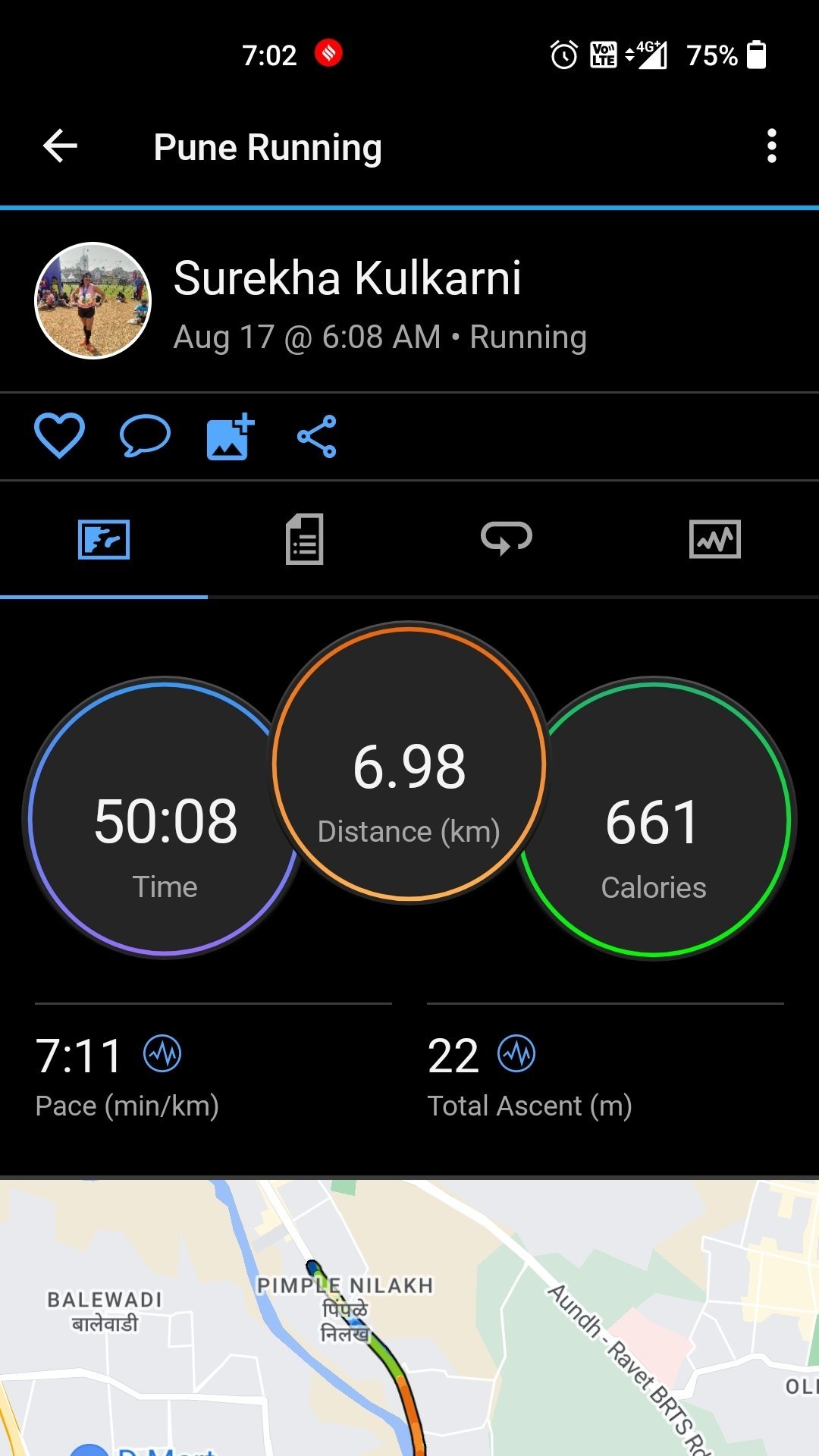Open the pace chart icon beside 7:11
The height and width of the screenshot is (1456, 819).
(162, 1054)
